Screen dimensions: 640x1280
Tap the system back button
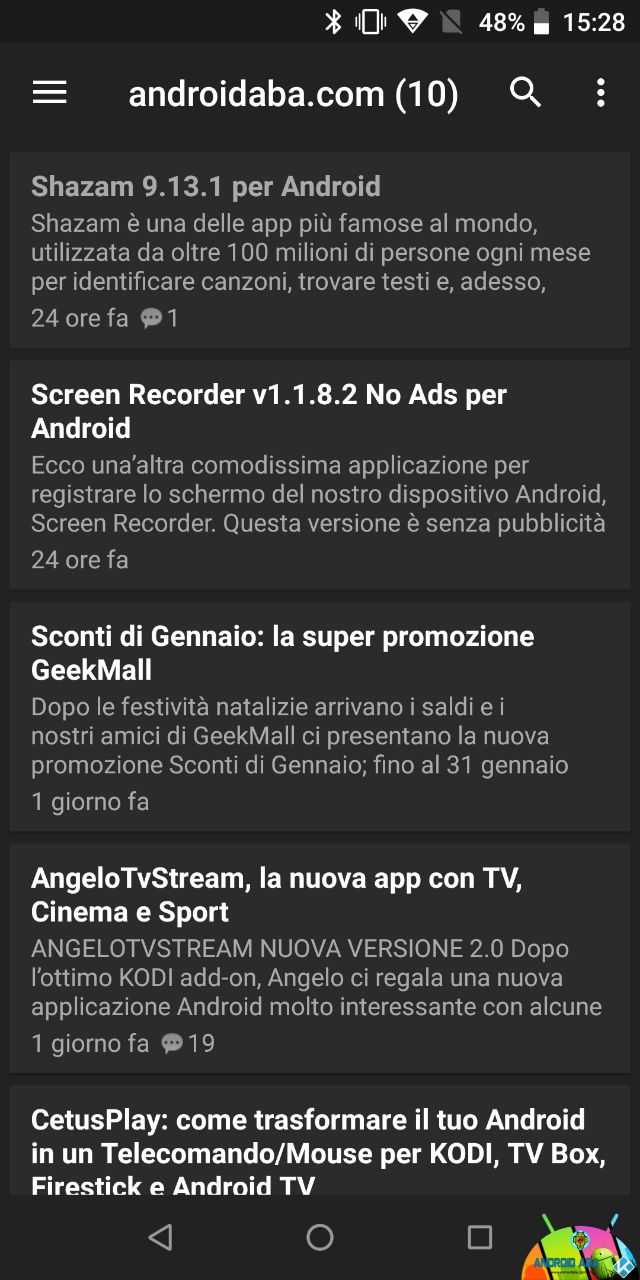click(x=160, y=1237)
